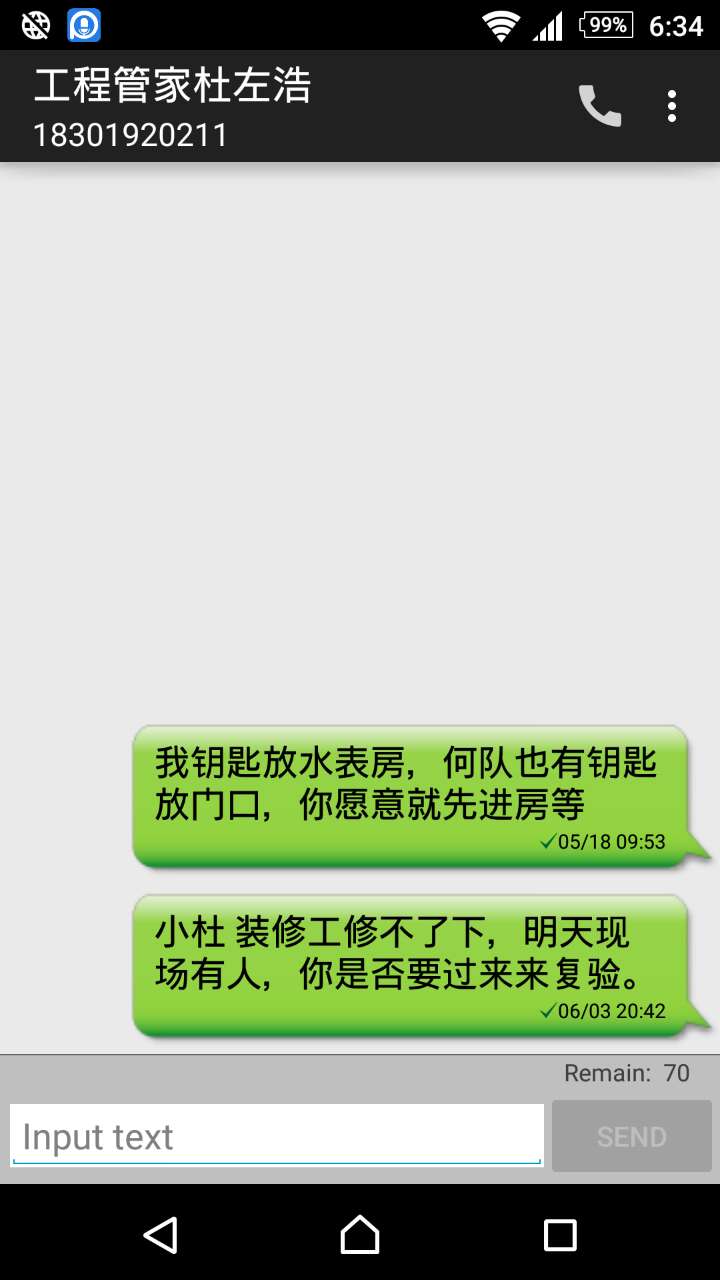Select the message sent 06/03 20:42
The height and width of the screenshot is (1280, 720).
[410, 965]
